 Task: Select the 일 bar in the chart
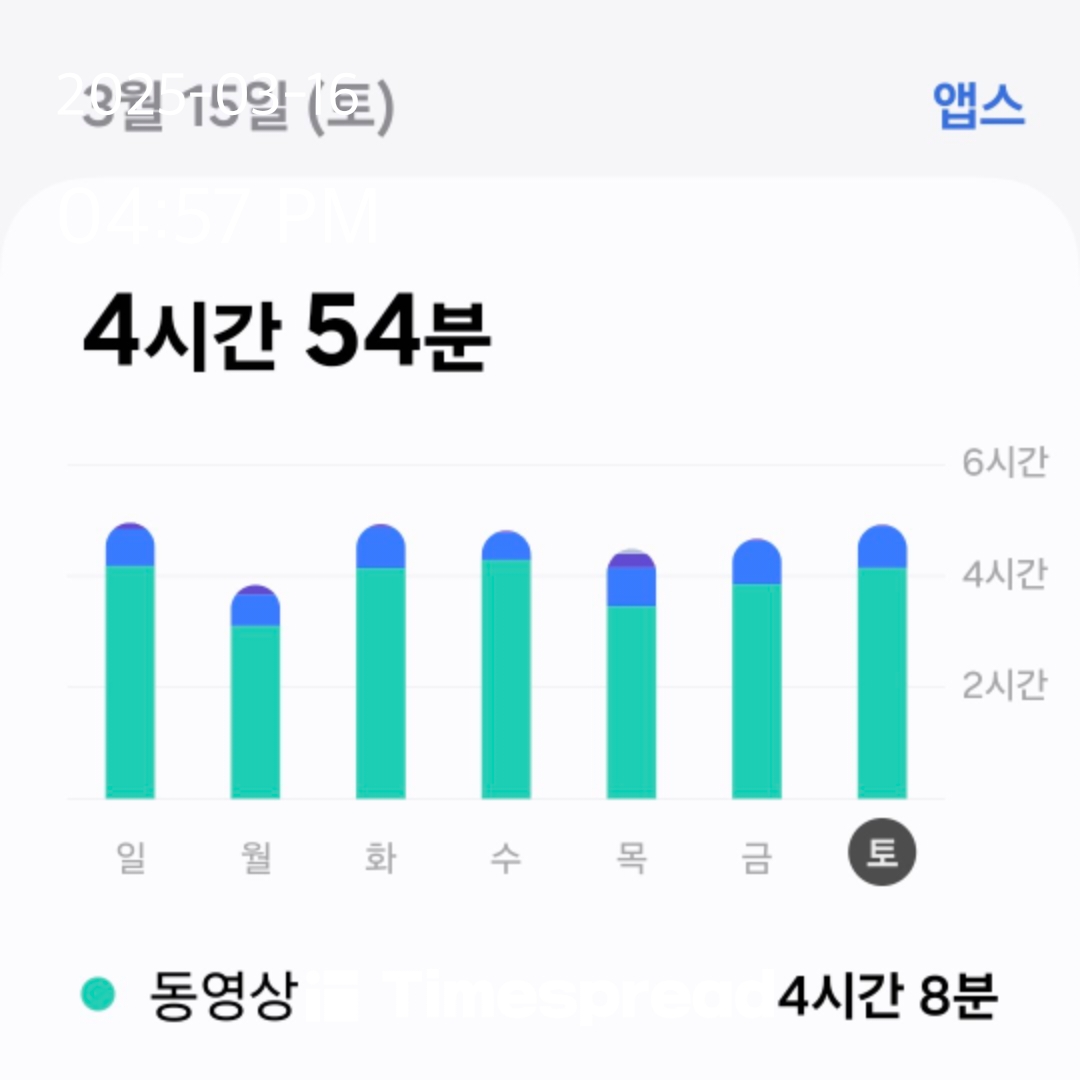[x=130, y=661]
